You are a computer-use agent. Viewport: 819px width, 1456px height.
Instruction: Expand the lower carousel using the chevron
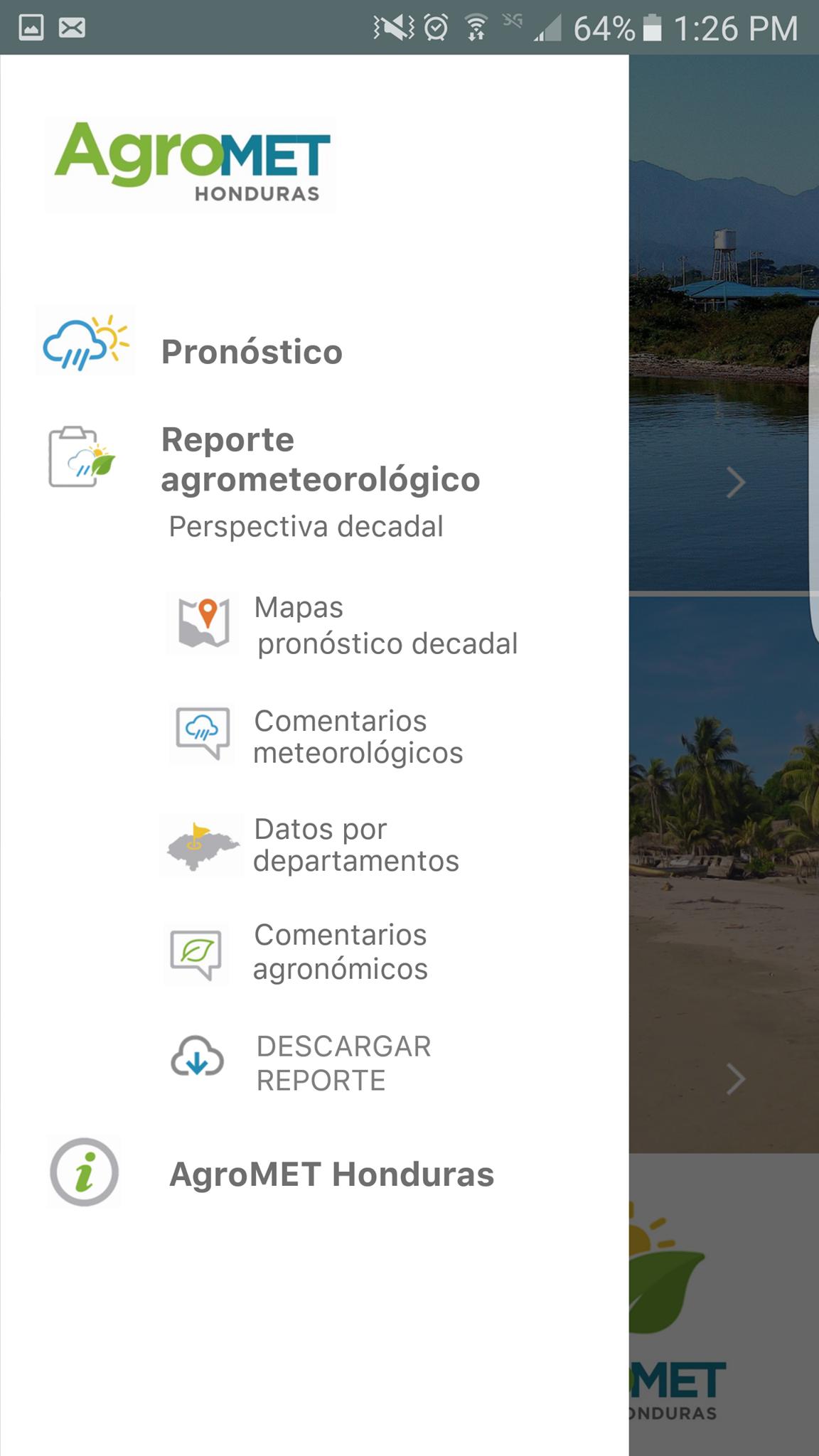point(734,1077)
